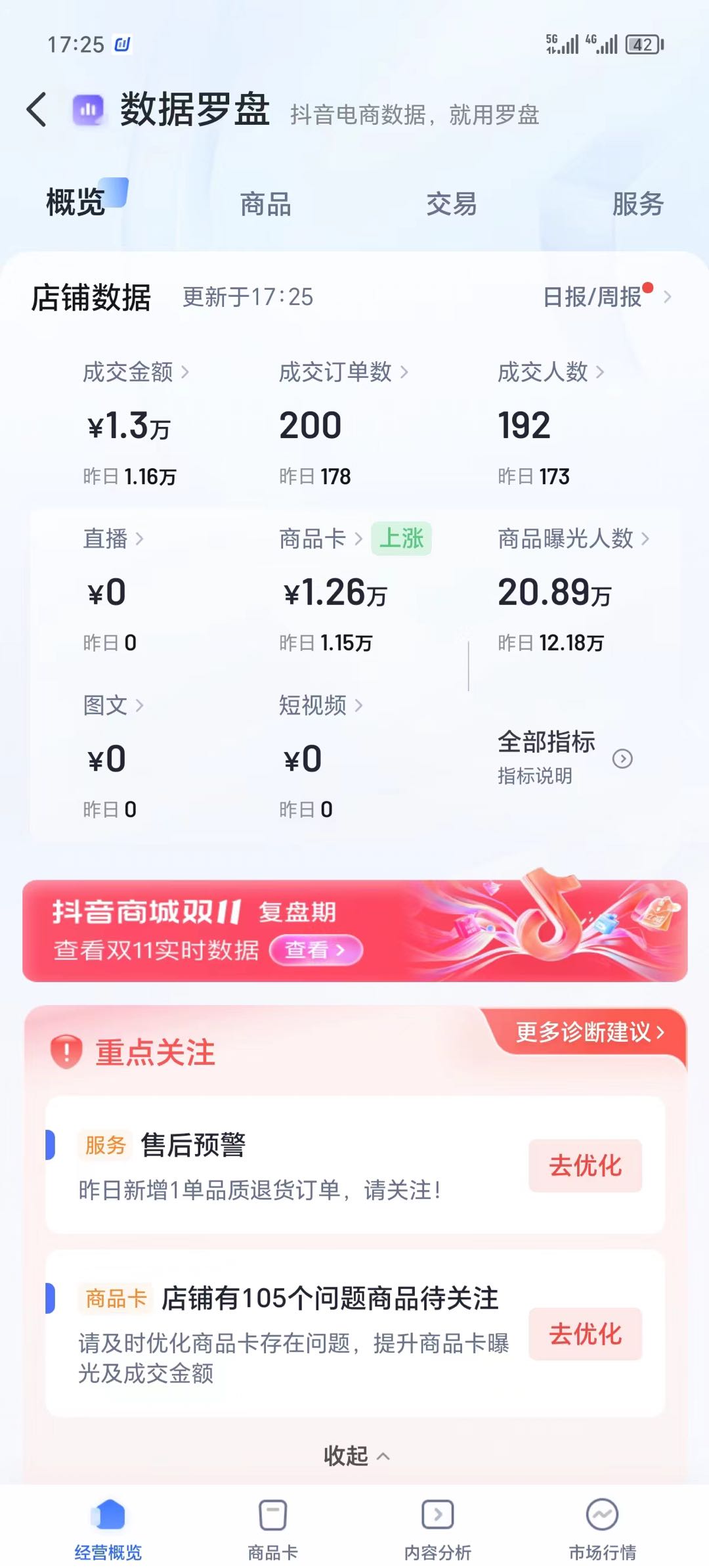Switch to the 交易 top tab
This screenshot has height=1568, width=709.
(x=451, y=204)
